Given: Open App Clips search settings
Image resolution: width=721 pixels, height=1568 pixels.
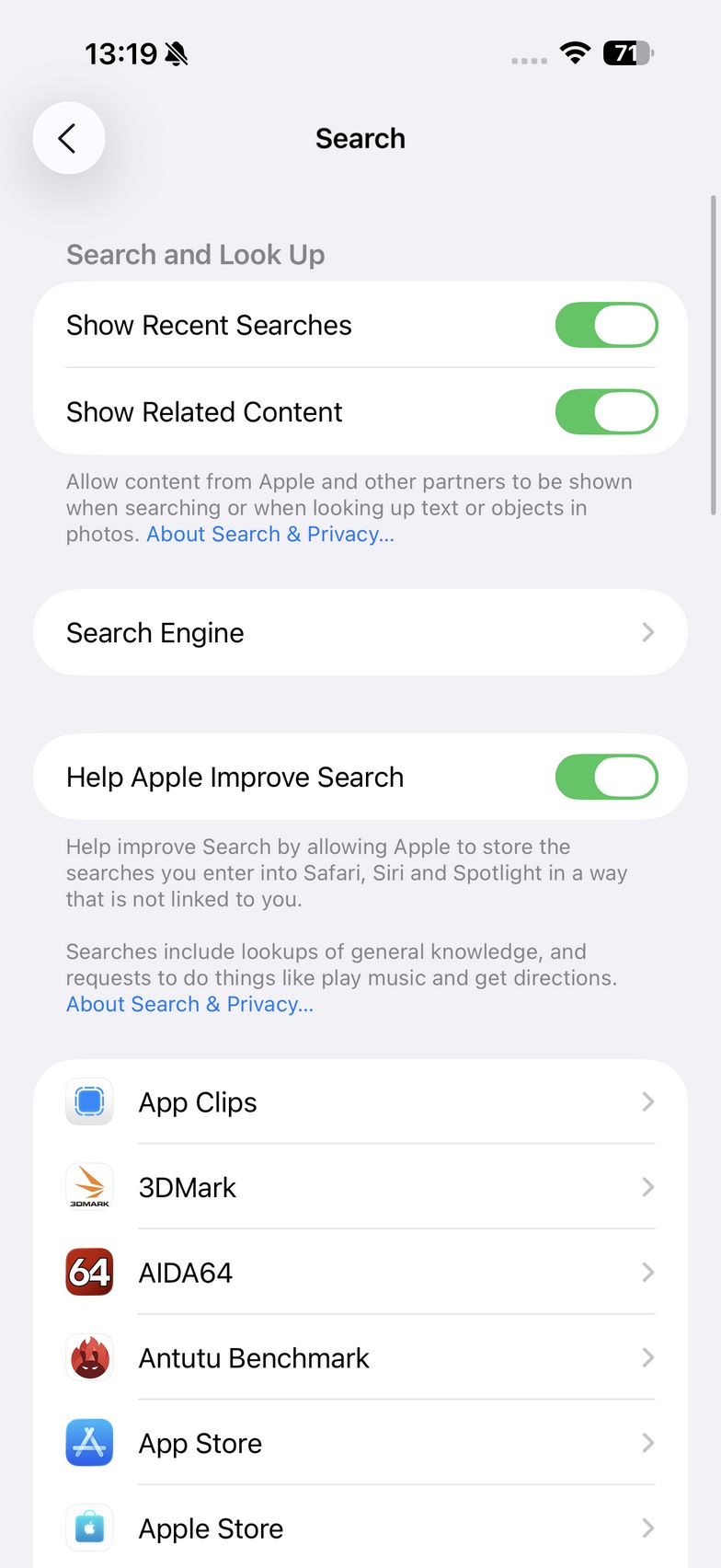Looking at the screenshot, I should pos(360,1102).
